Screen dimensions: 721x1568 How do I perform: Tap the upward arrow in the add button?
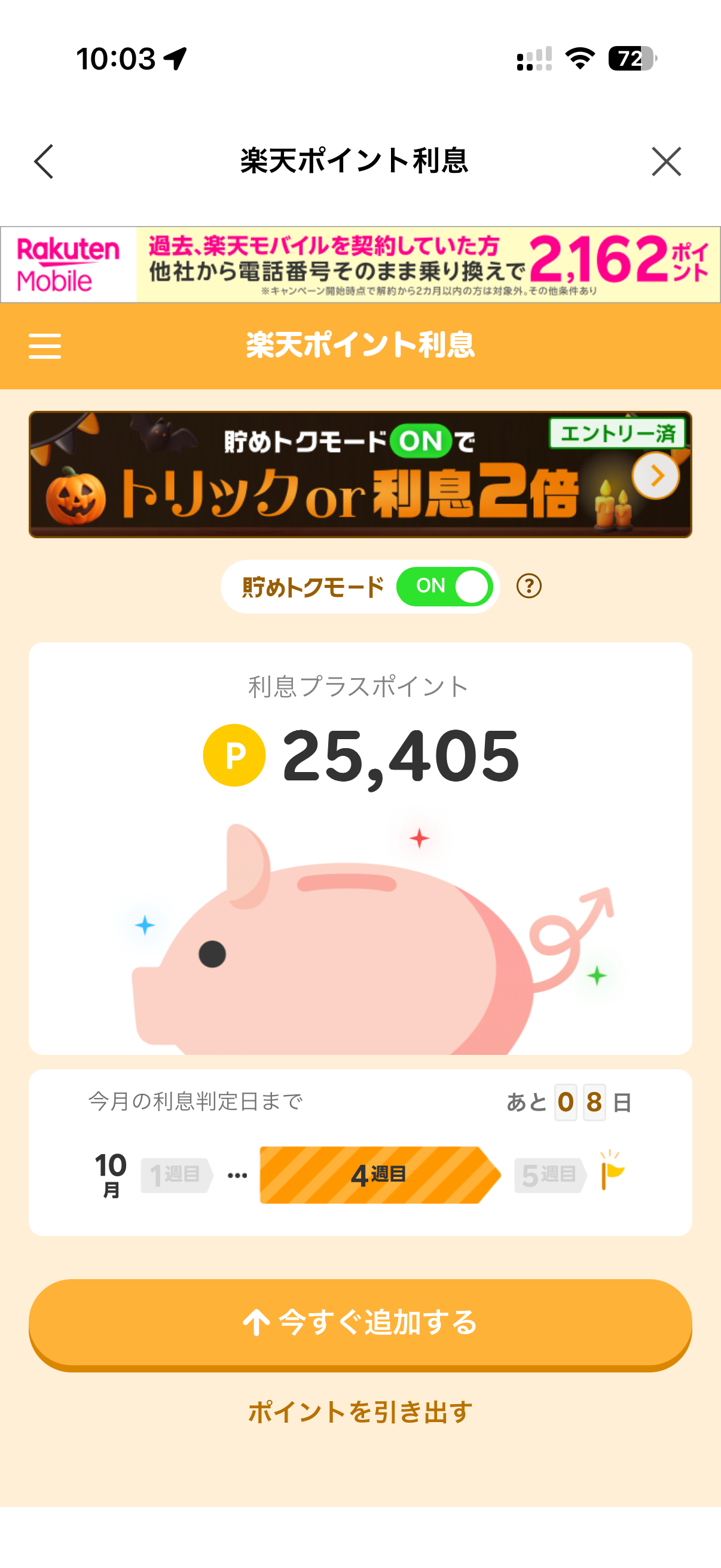(x=258, y=1322)
